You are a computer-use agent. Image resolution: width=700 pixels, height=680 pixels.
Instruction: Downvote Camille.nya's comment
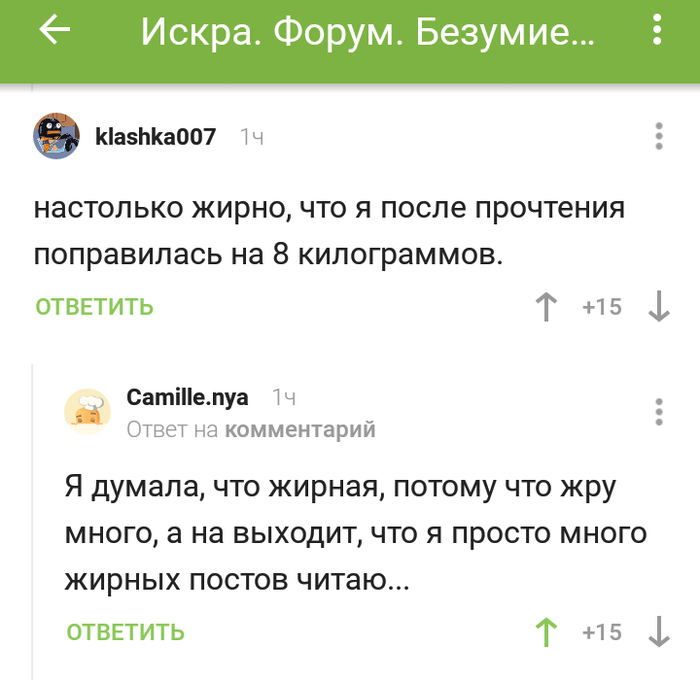point(659,632)
